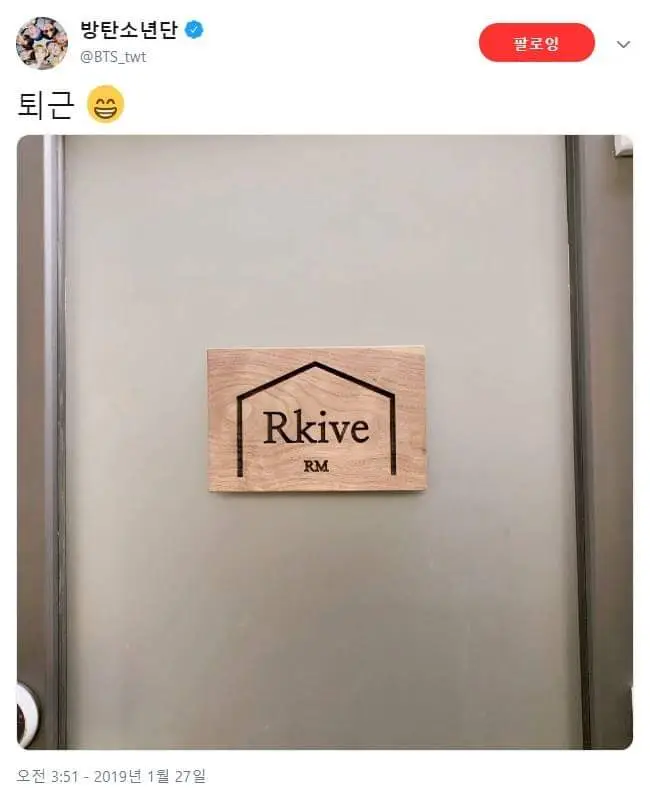650x799 pixels.
Task: Open the 방탄소년단 profile avatar
Action: click(x=42, y=43)
